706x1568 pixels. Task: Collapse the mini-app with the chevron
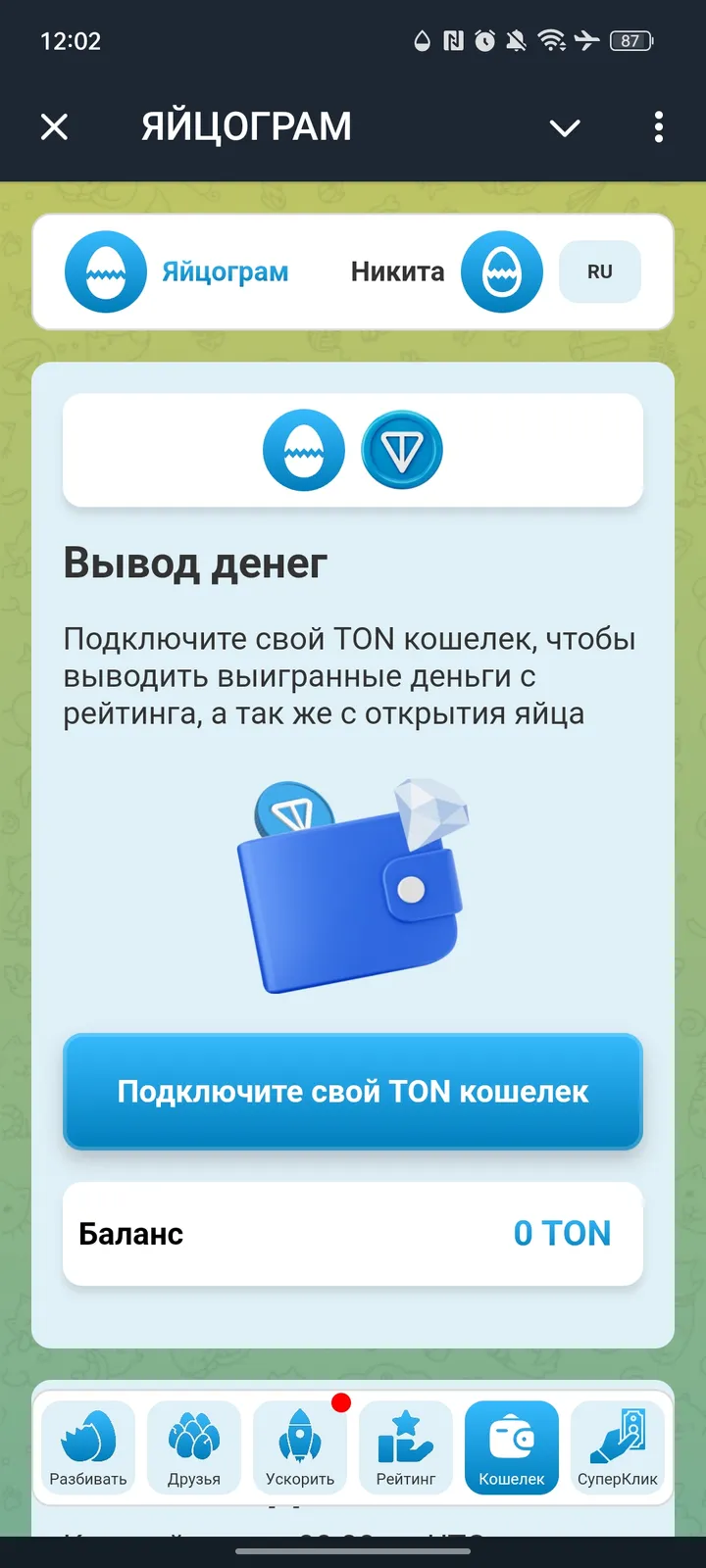(x=564, y=127)
